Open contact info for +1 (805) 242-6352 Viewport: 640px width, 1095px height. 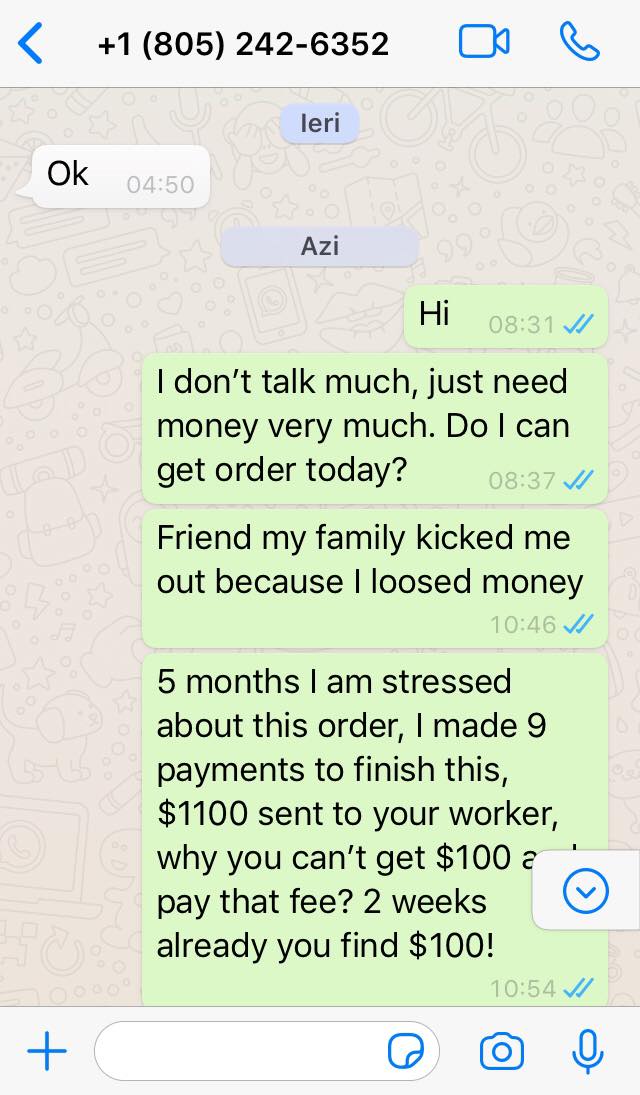coord(243,44)
